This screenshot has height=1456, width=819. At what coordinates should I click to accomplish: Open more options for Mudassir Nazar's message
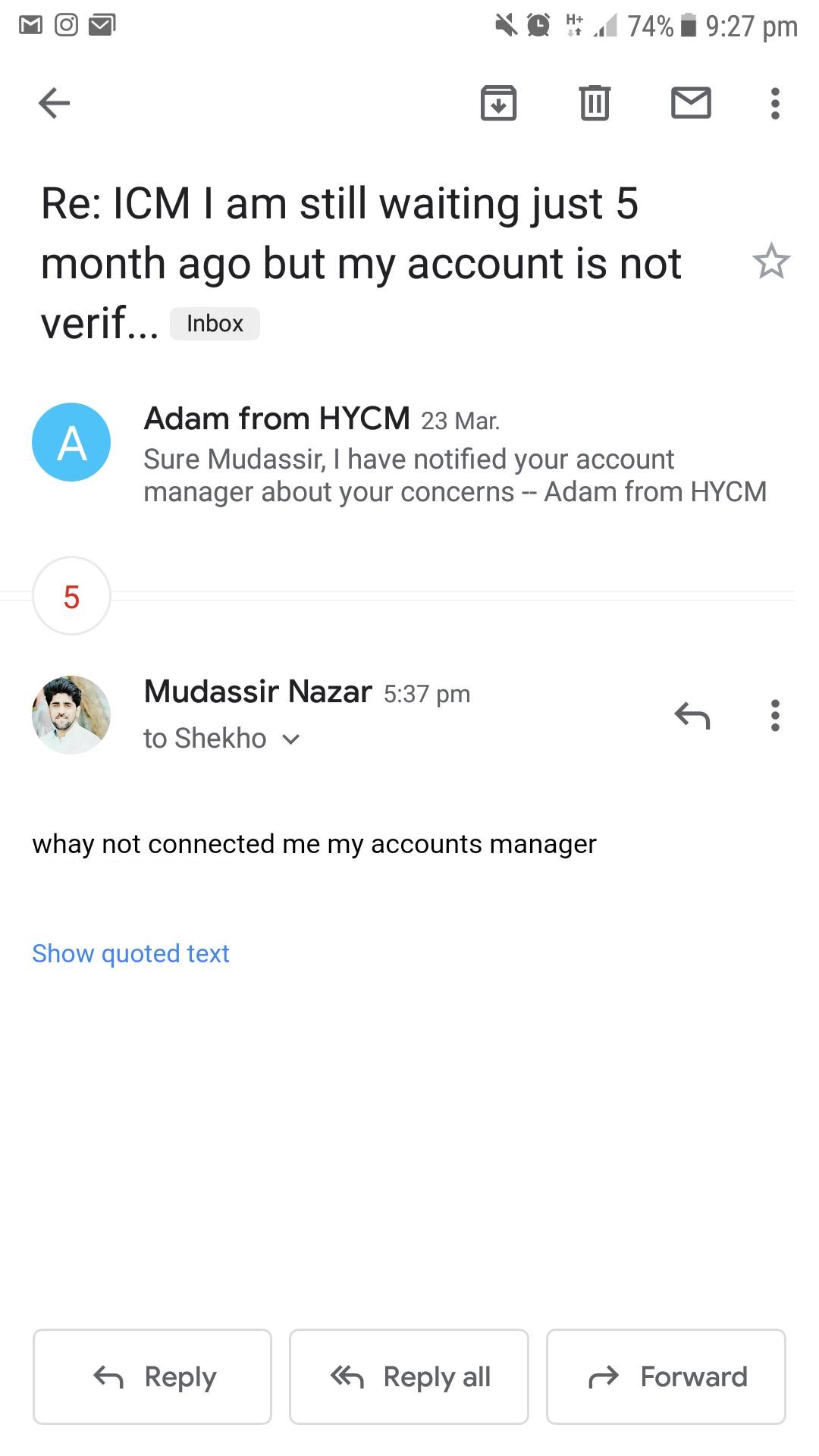tap(775, 715)
